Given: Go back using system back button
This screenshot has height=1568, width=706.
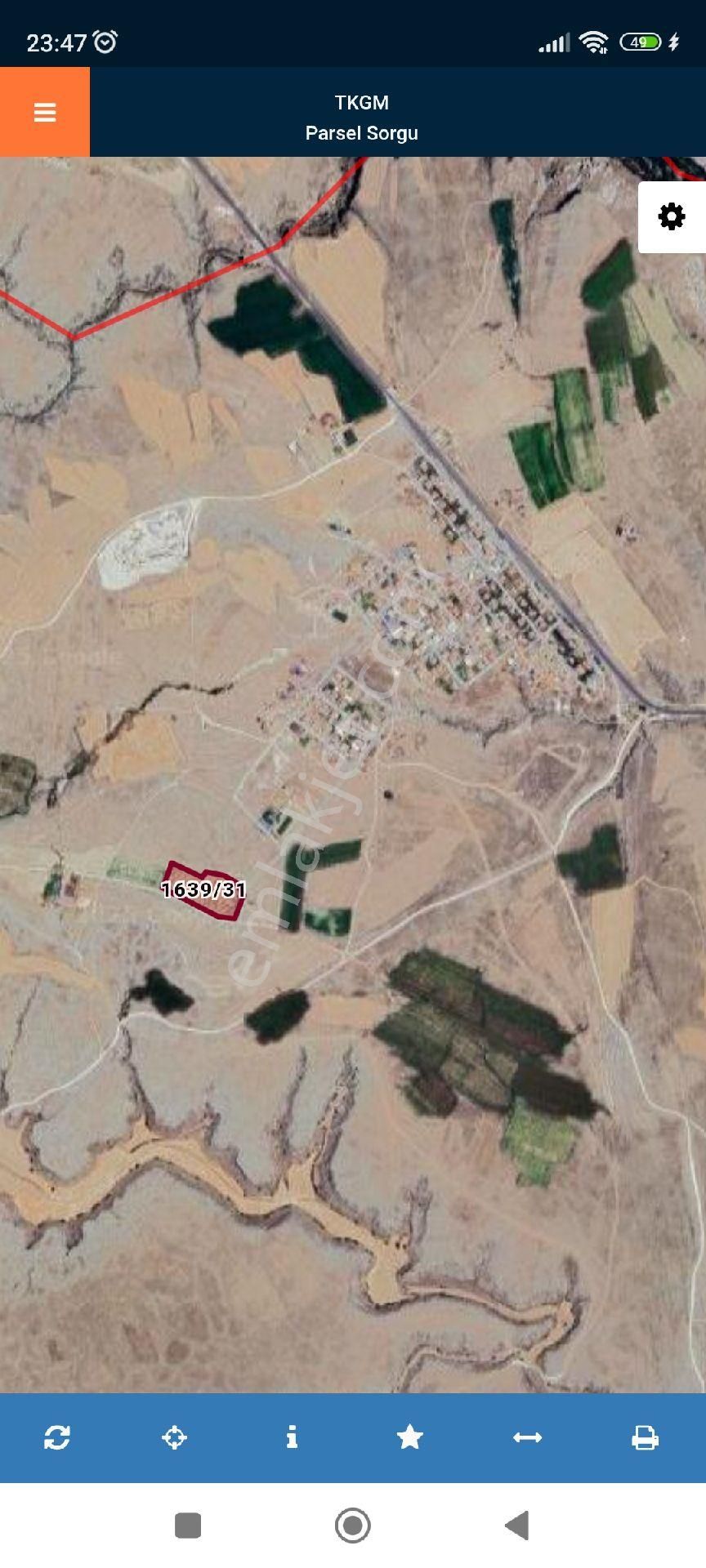Looking at the screenshot, I should tap(516, 1525).
